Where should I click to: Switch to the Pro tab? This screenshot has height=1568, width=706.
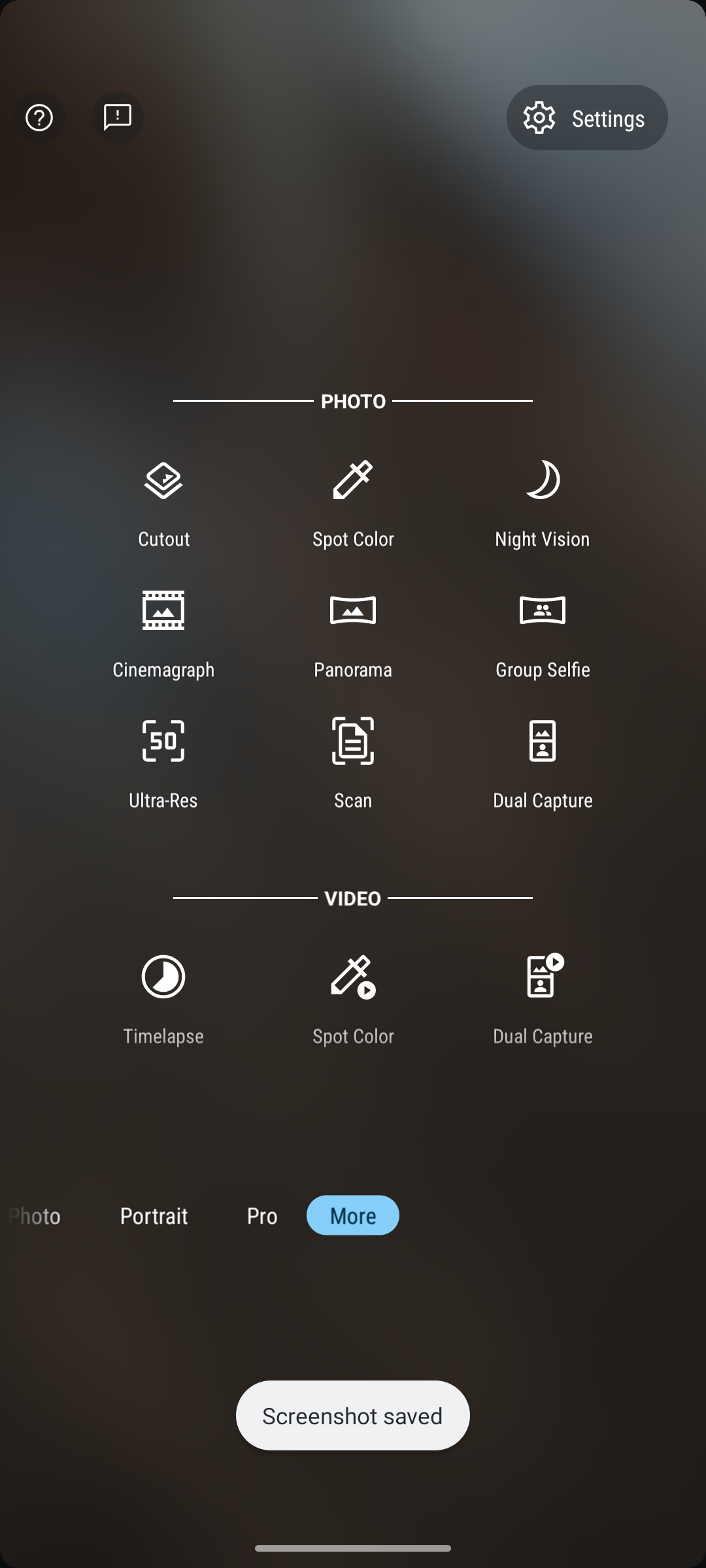[262, 1216]
